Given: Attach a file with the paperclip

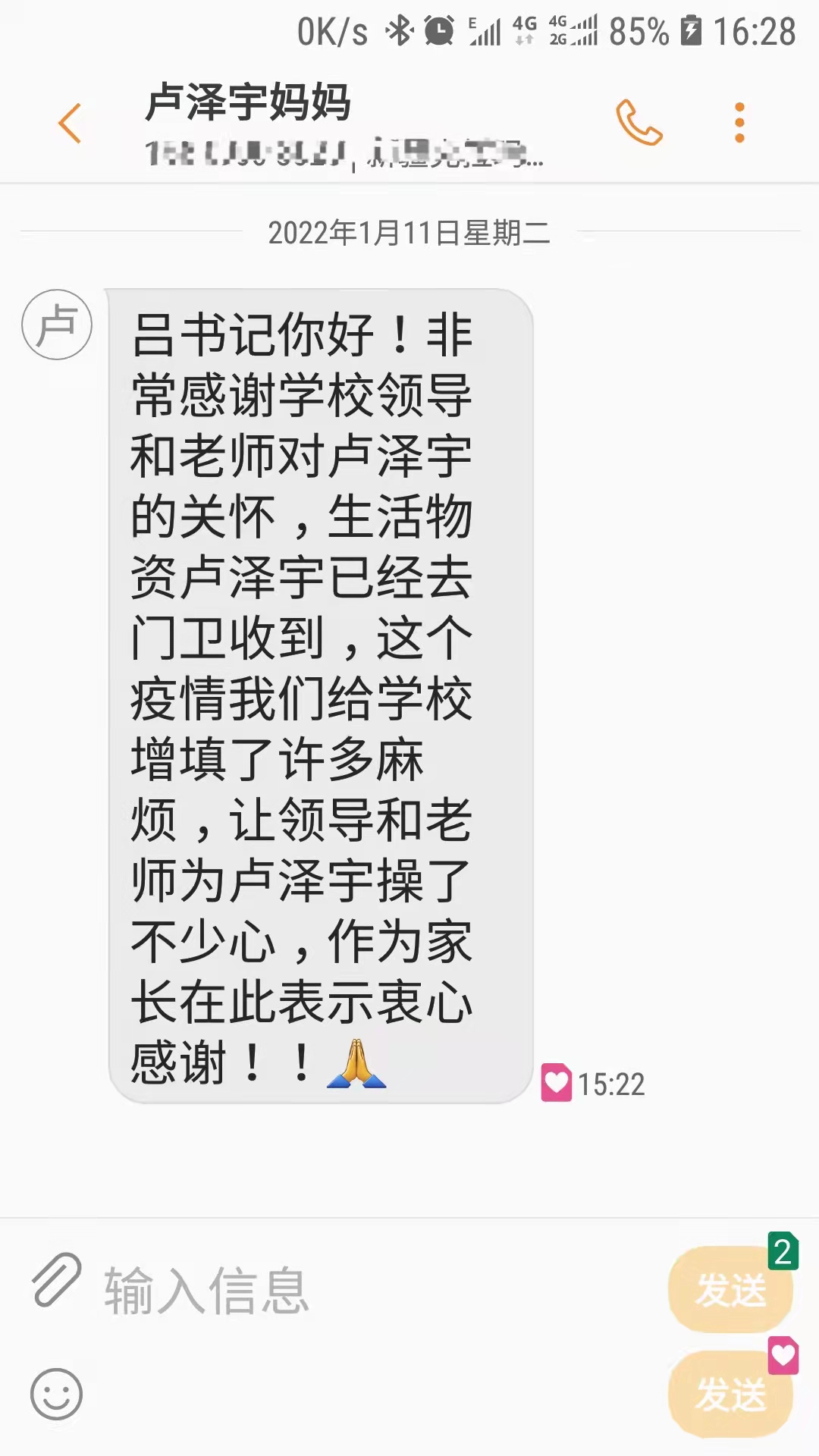Looking at the screenshot, I should coord(56,1280).
